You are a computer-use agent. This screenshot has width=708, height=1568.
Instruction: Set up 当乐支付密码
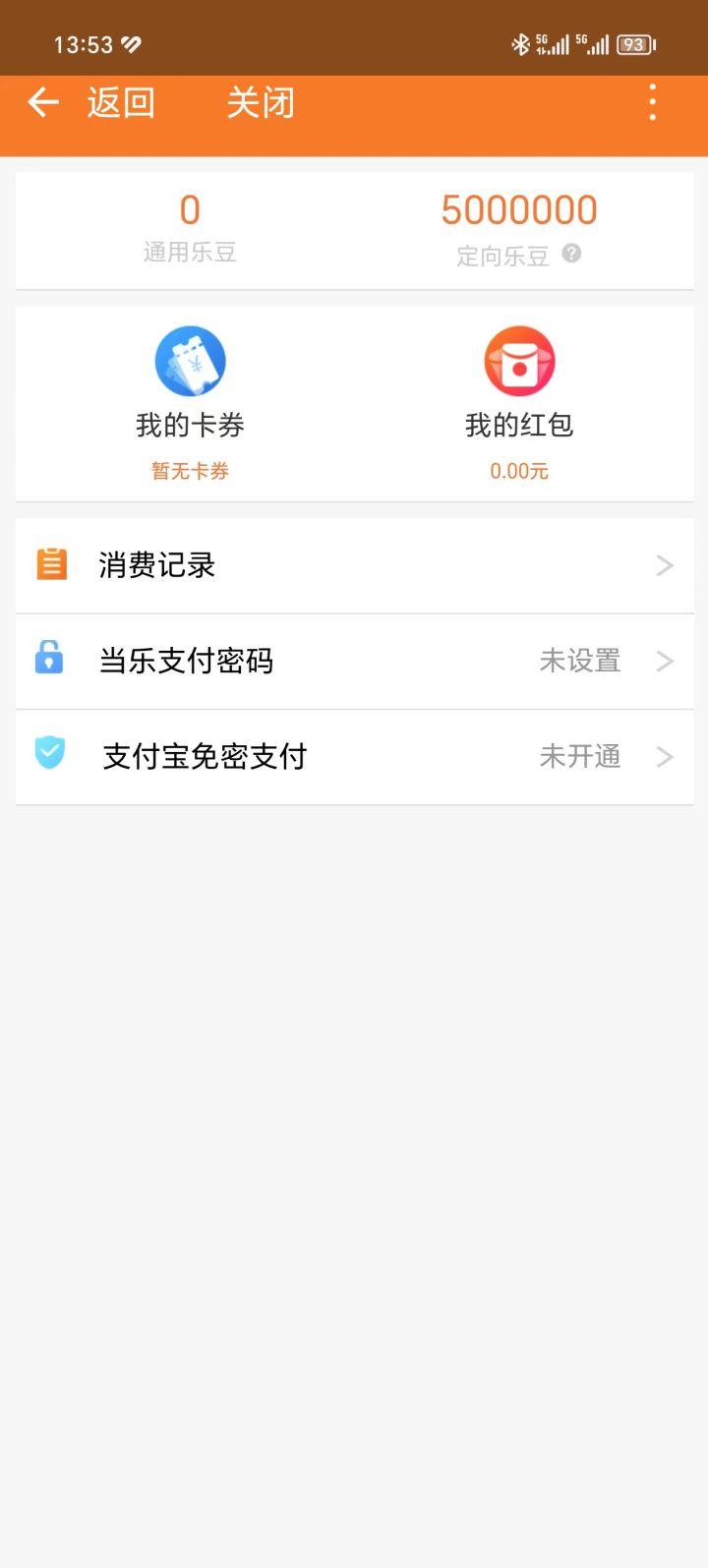tap(354, 661)
